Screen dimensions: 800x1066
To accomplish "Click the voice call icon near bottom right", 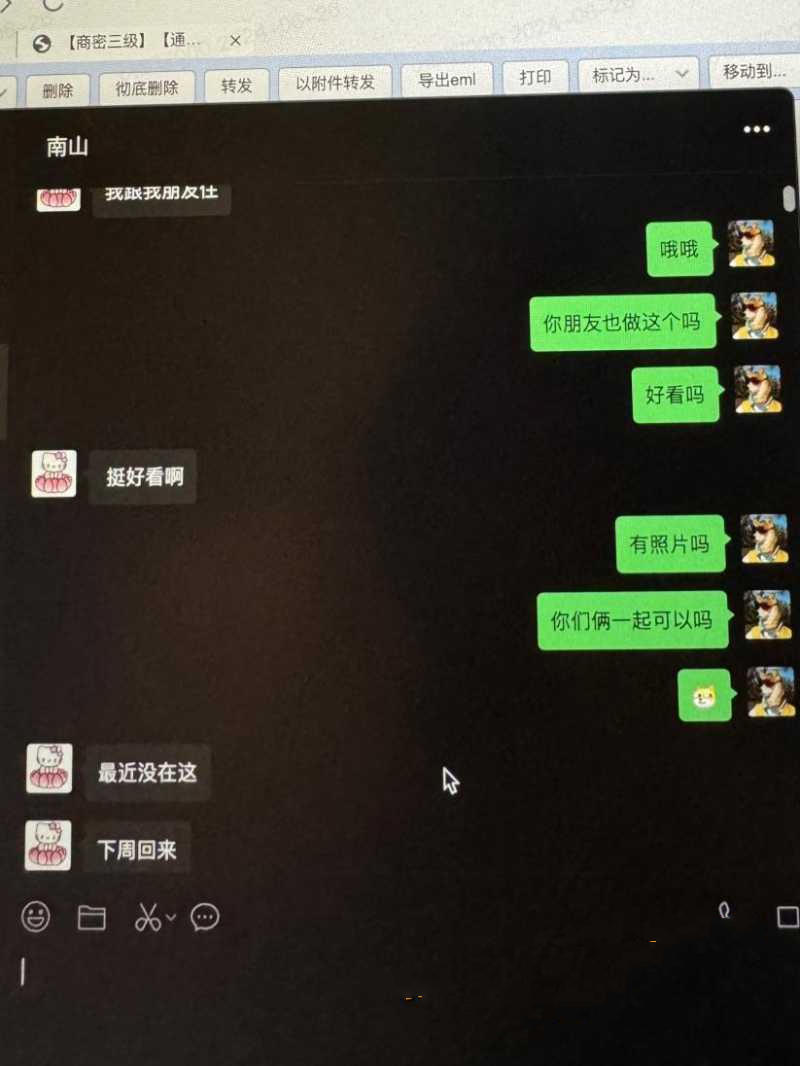I will coord(723,913).
